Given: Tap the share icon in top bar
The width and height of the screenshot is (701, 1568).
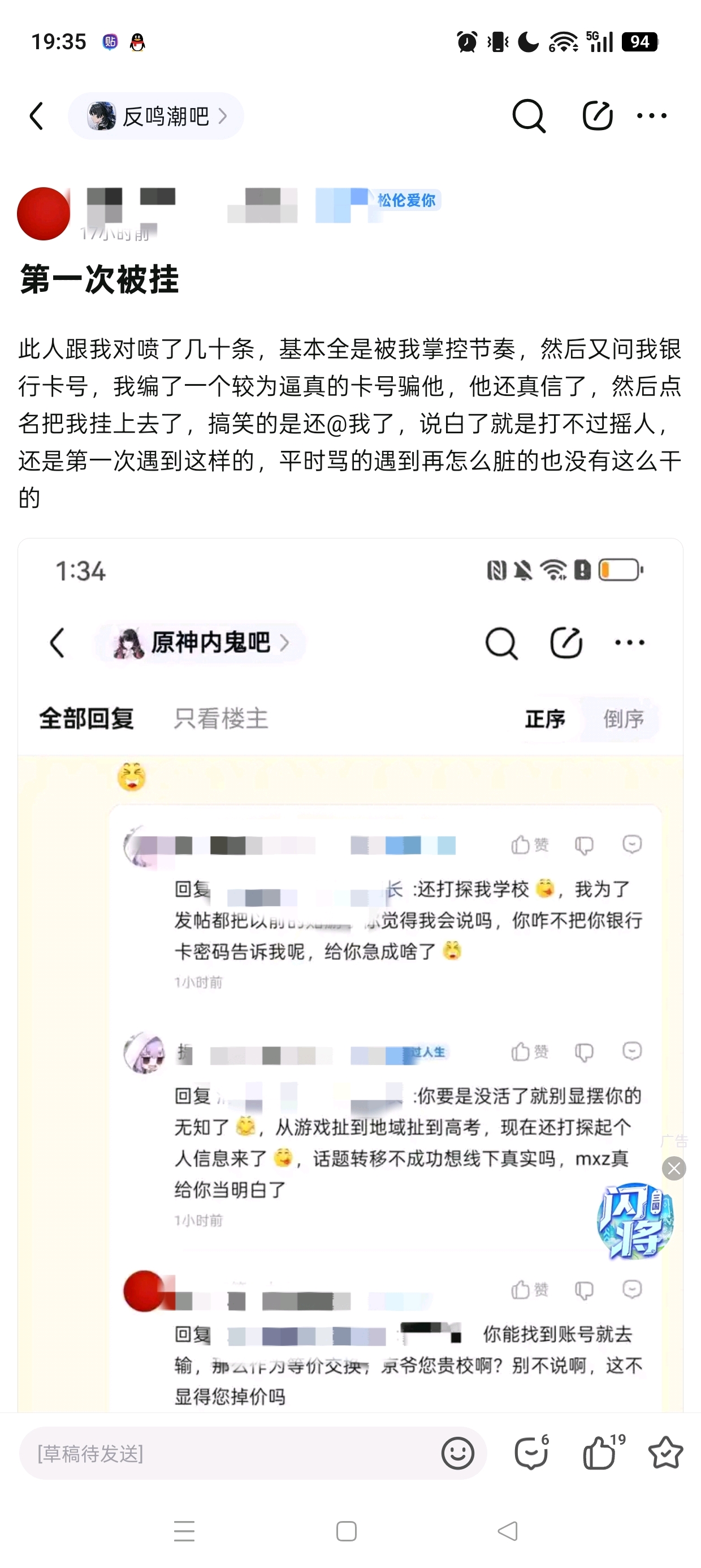Looking at the screenshot, I should (x=597, y=115).
